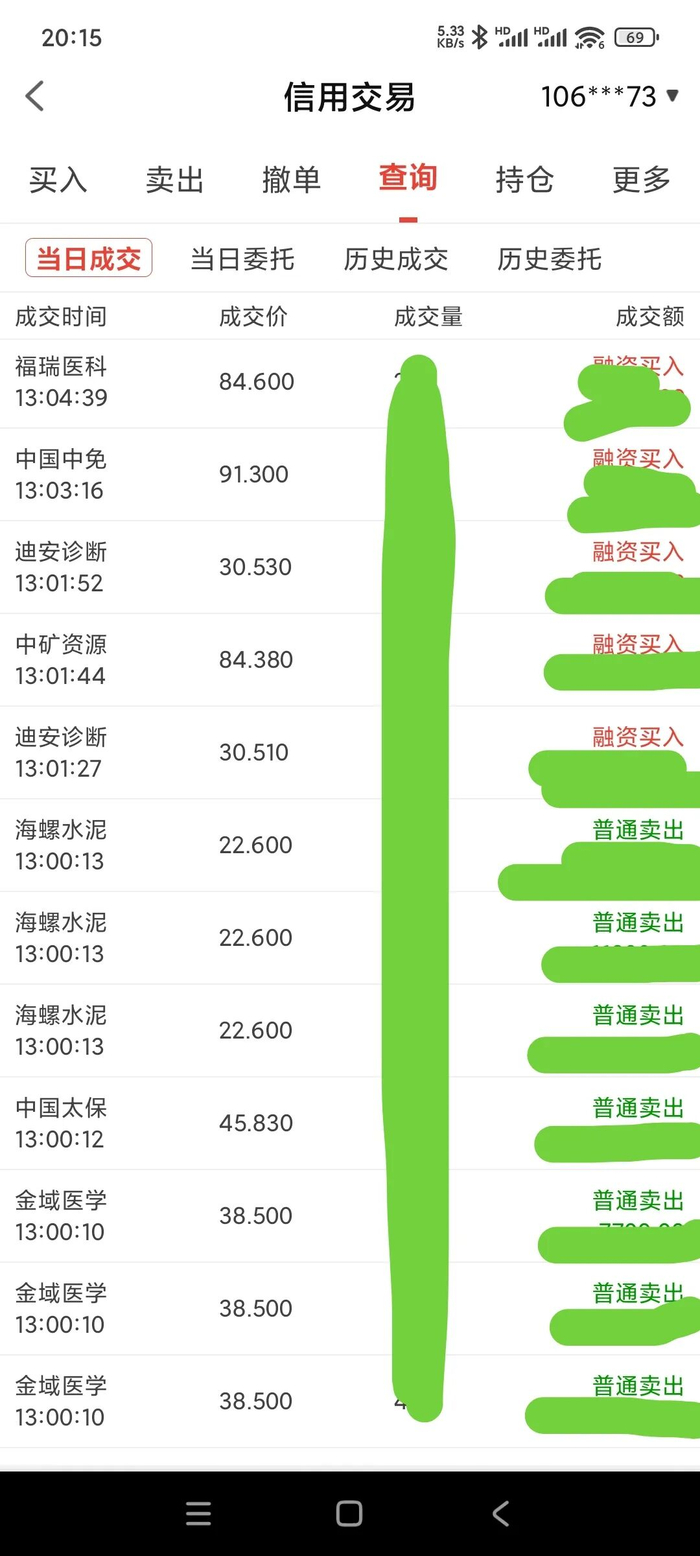700x1556 pixels.
Task: Go back using the top-left arrow
Action: (35, 96)
